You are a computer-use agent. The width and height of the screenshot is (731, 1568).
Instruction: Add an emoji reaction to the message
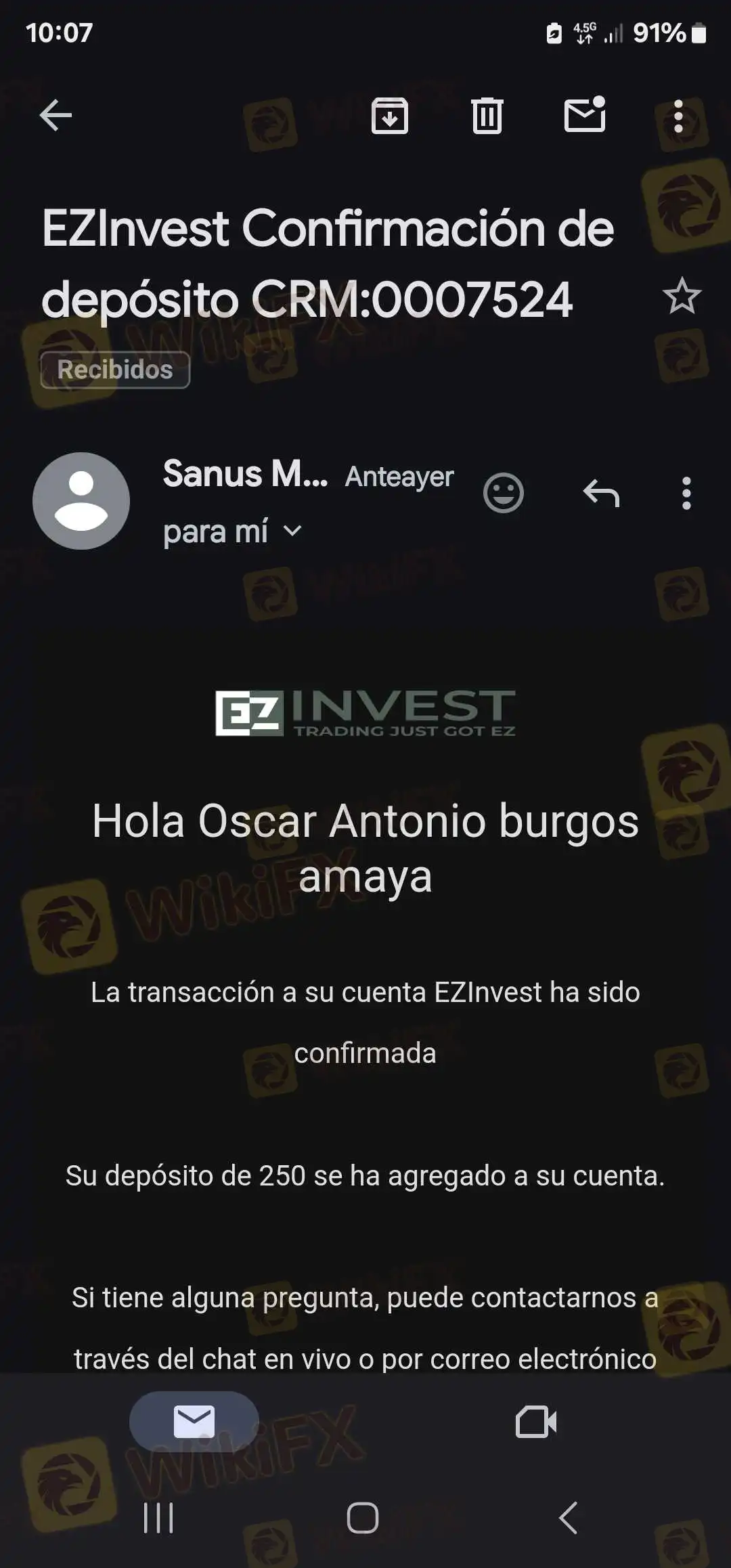click(504, 493)
